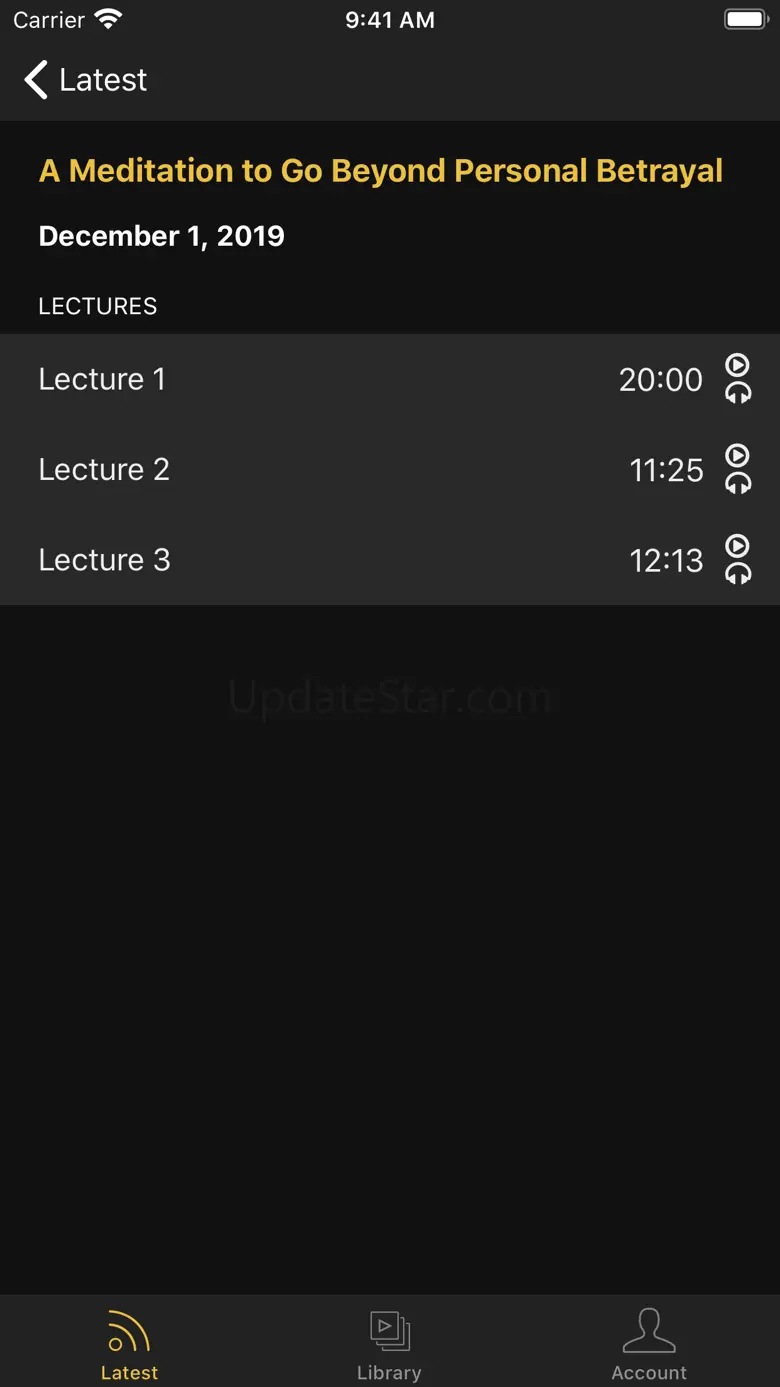Switch to the Account tab
The width and height of the screenshot is (780, 1387).
coord(649,1344)
